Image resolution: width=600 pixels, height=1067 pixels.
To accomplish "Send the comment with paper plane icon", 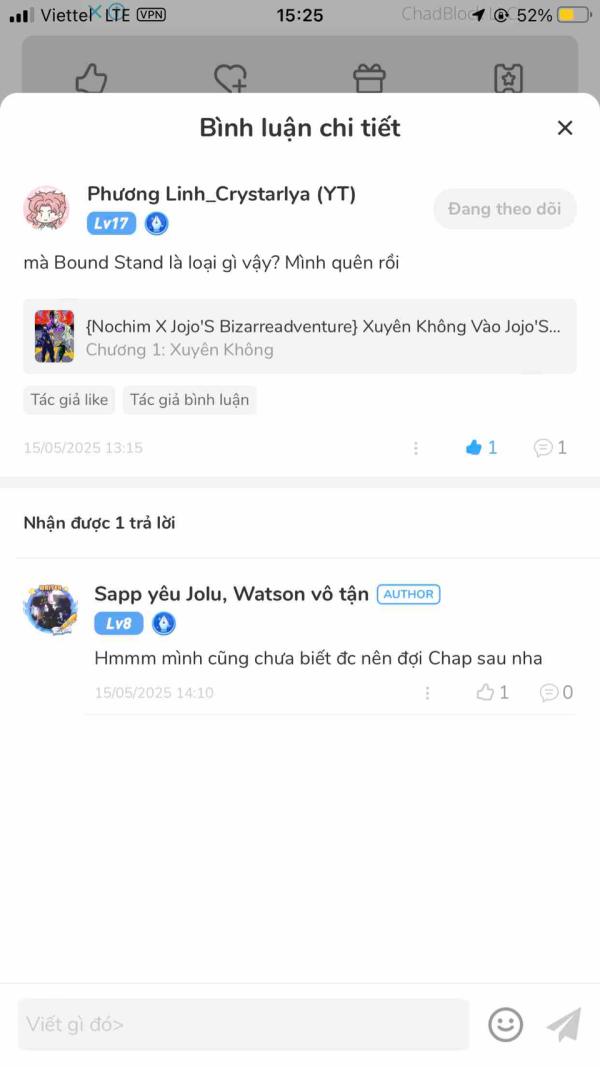I will point(564,1024).
